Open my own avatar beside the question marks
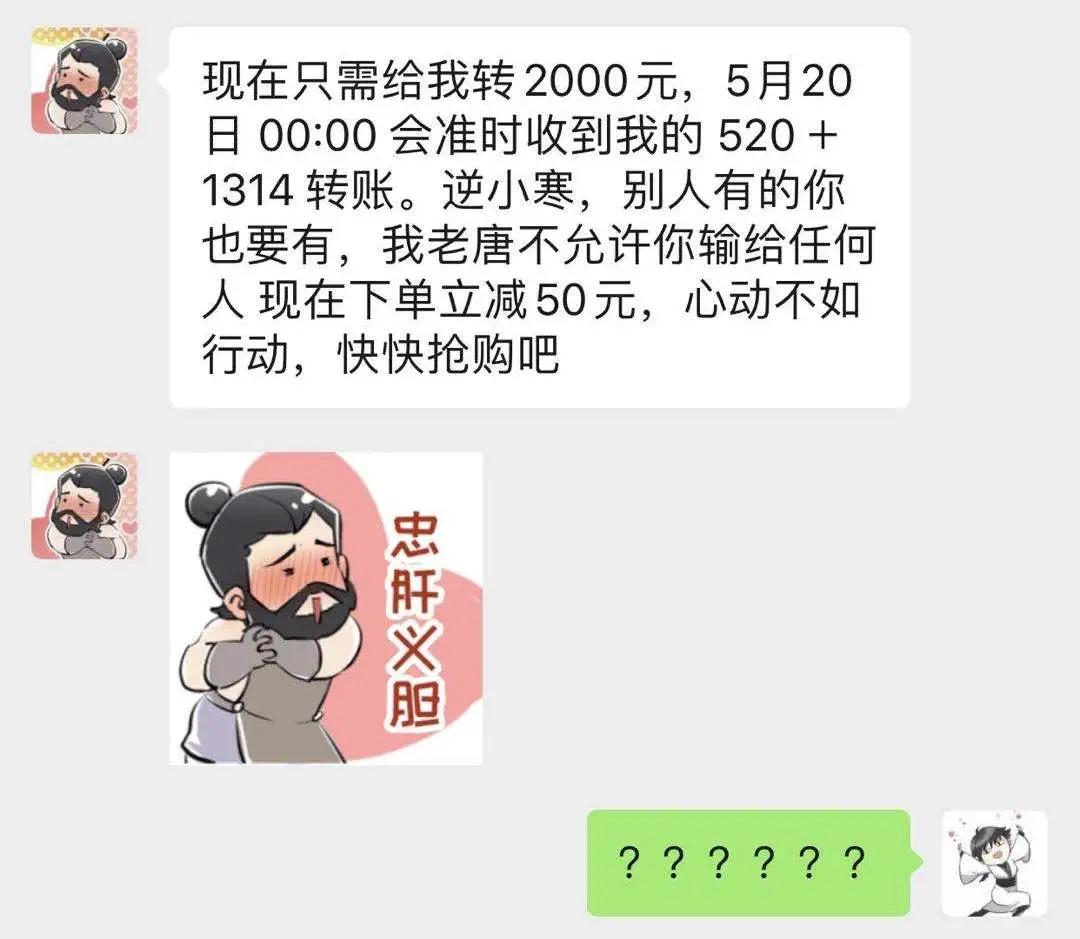The image size is (1080, 939). tap(994, 863)
